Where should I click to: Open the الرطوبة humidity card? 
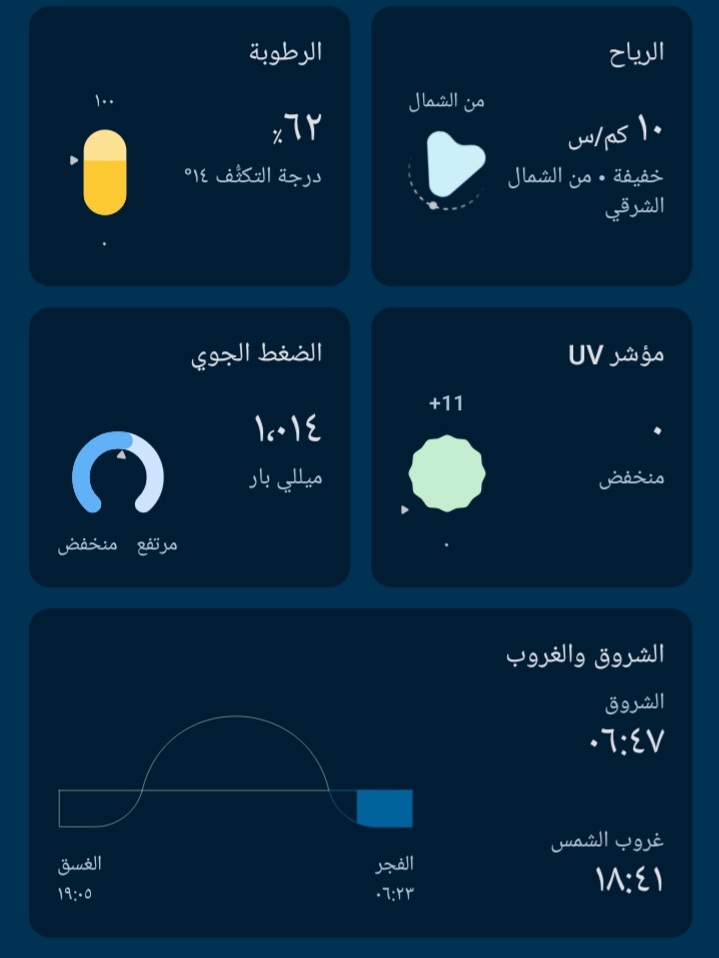189,146
